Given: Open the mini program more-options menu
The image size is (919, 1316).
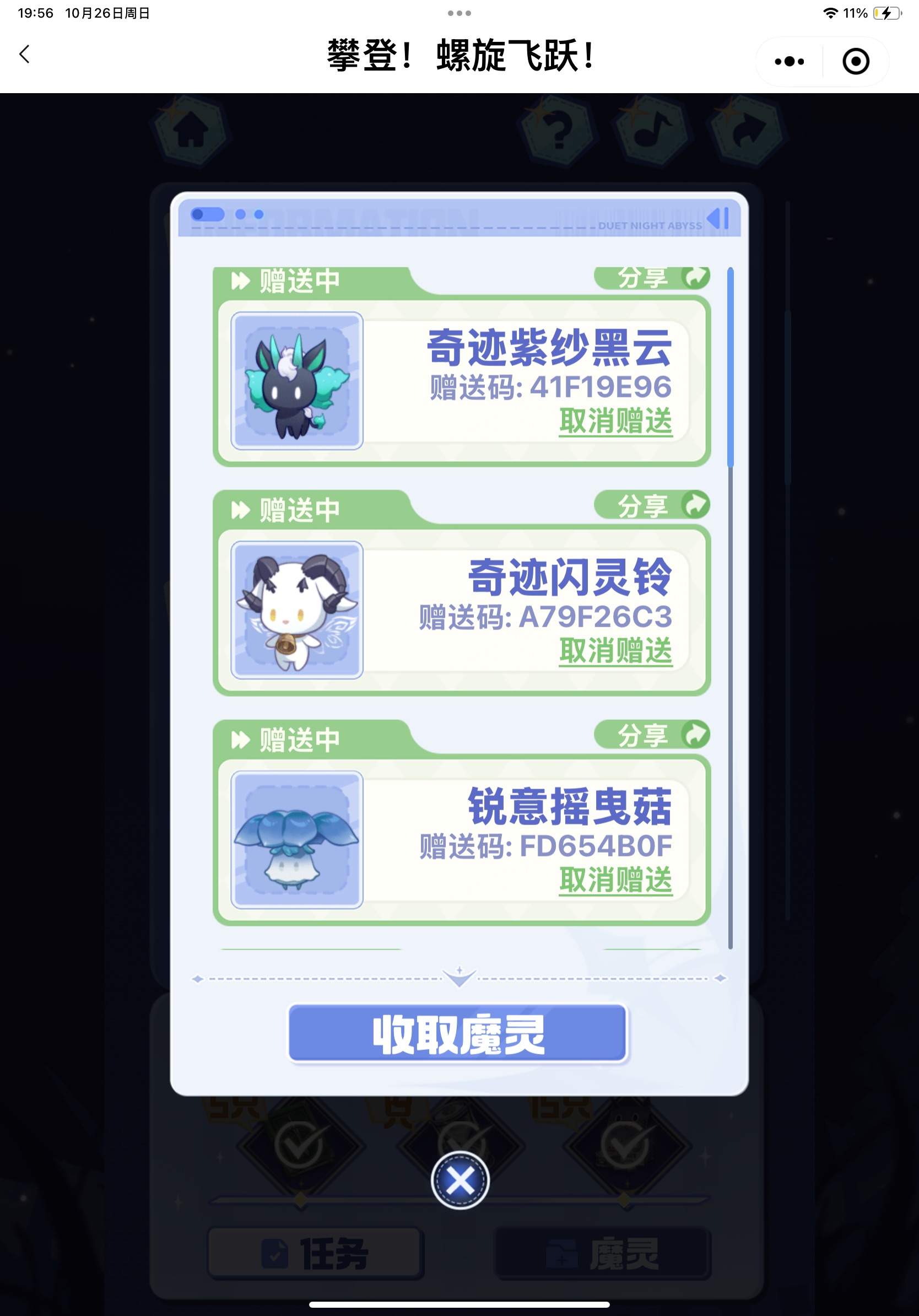Looking at the screenshot, I should click(789, 61).
